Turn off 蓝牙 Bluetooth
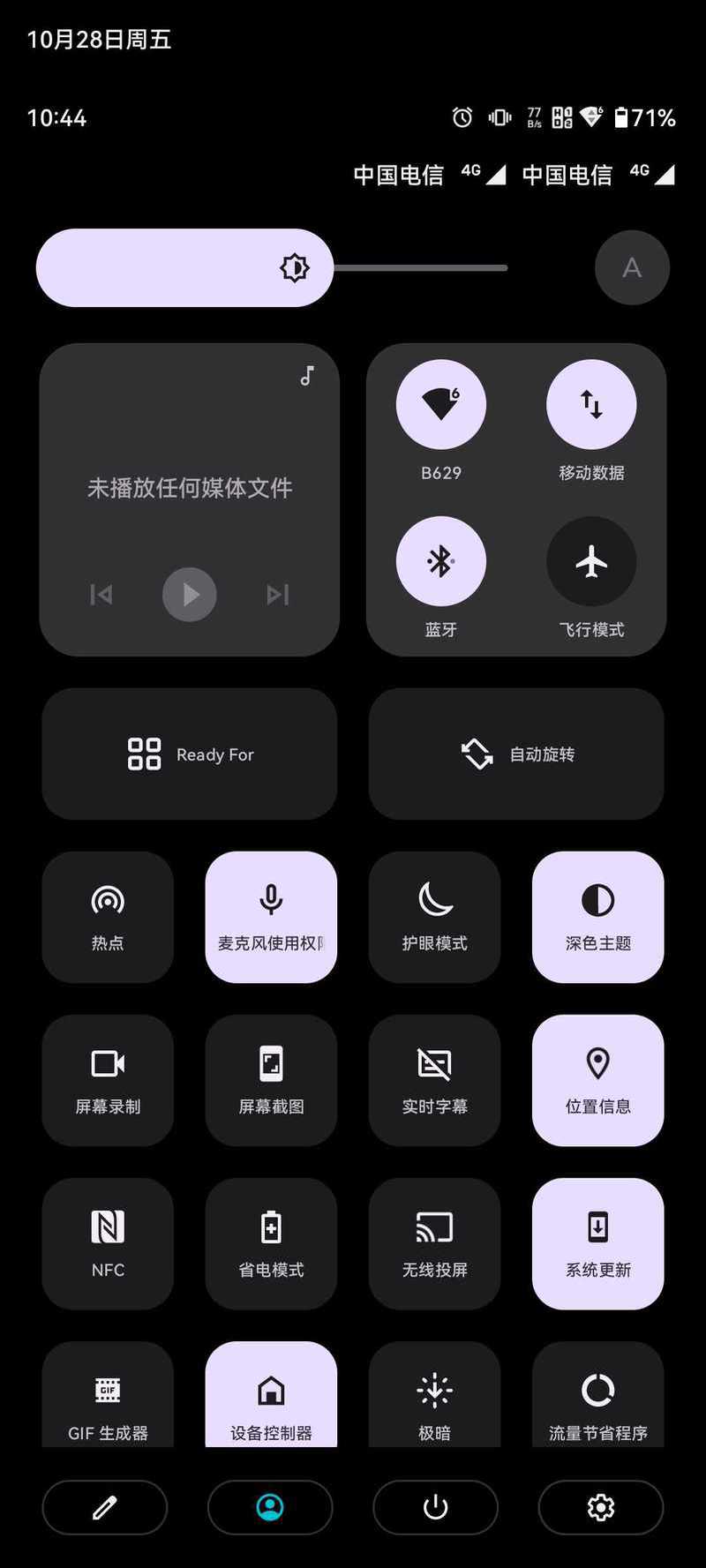 440,561
